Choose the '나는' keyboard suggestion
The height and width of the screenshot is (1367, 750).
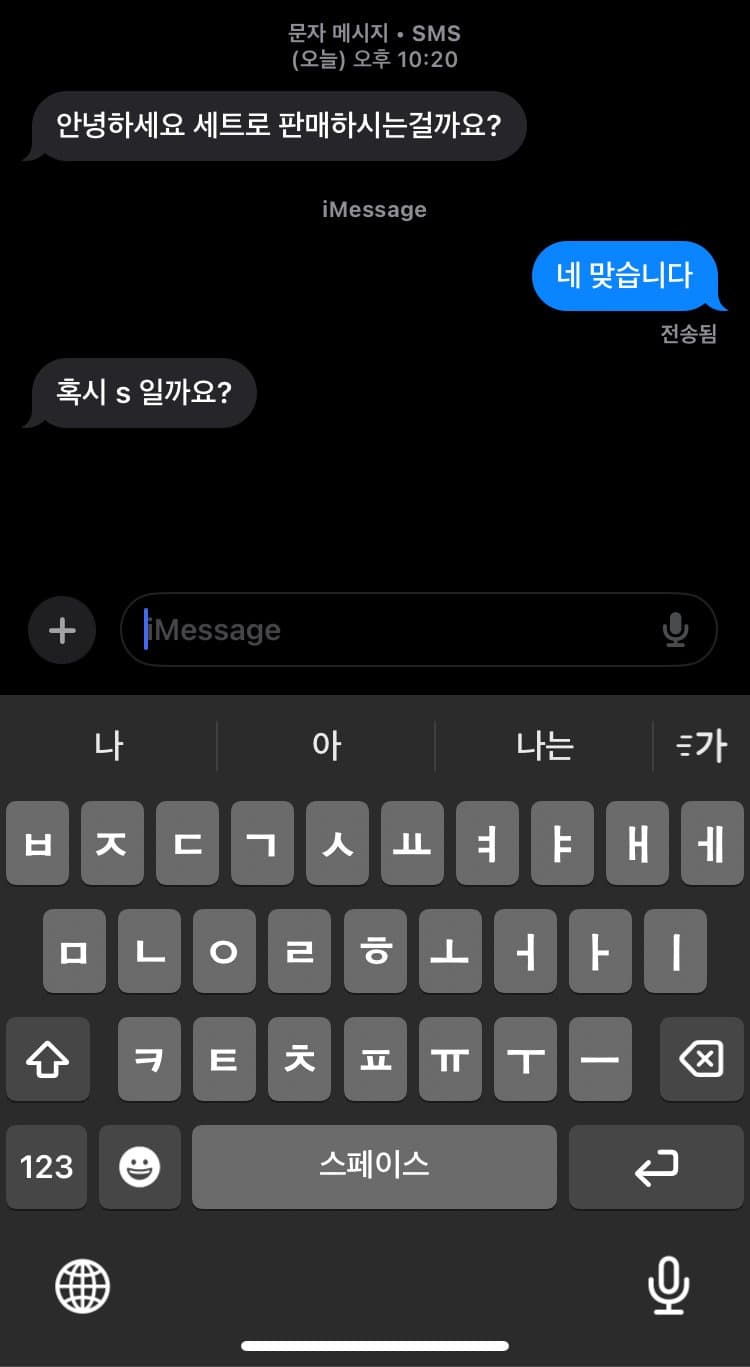pos(544,746)
